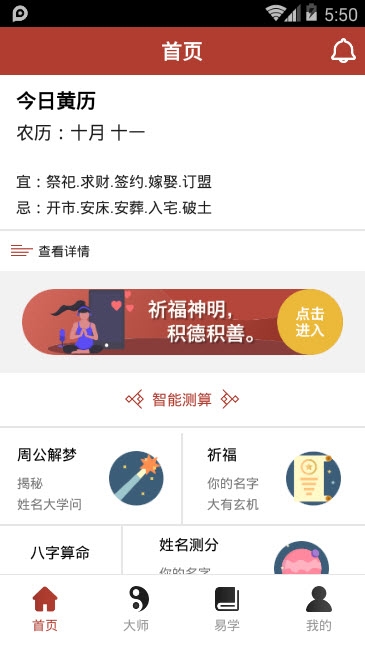The width and height of the screenshot is (365, 645).
Task: Open the notifications bell
Action: [343, 51]
